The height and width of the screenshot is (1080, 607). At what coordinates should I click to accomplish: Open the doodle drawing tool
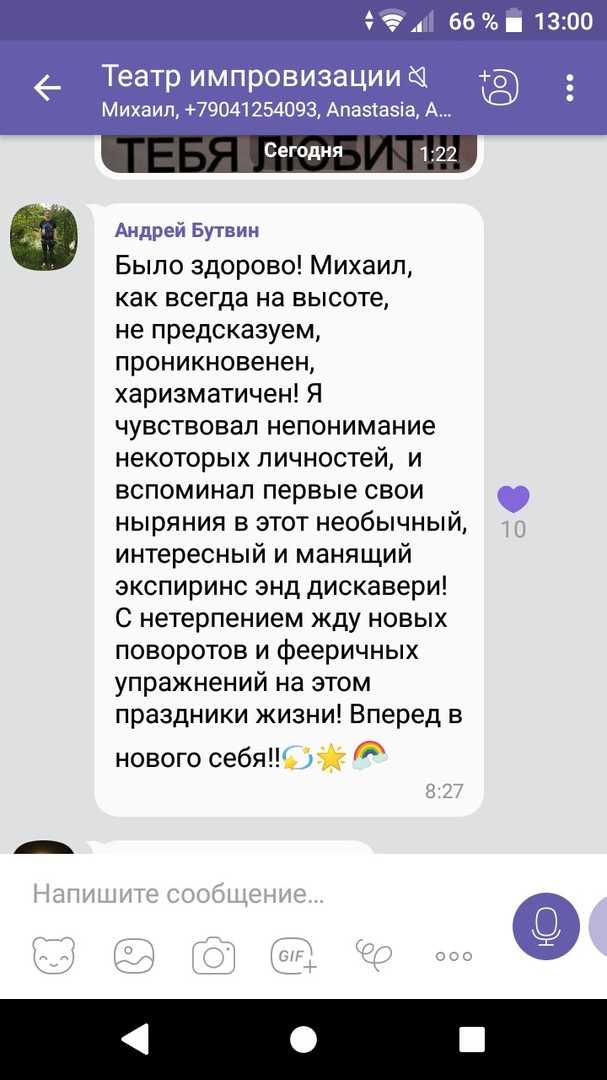pyautogui.click(x=374, y=954)
